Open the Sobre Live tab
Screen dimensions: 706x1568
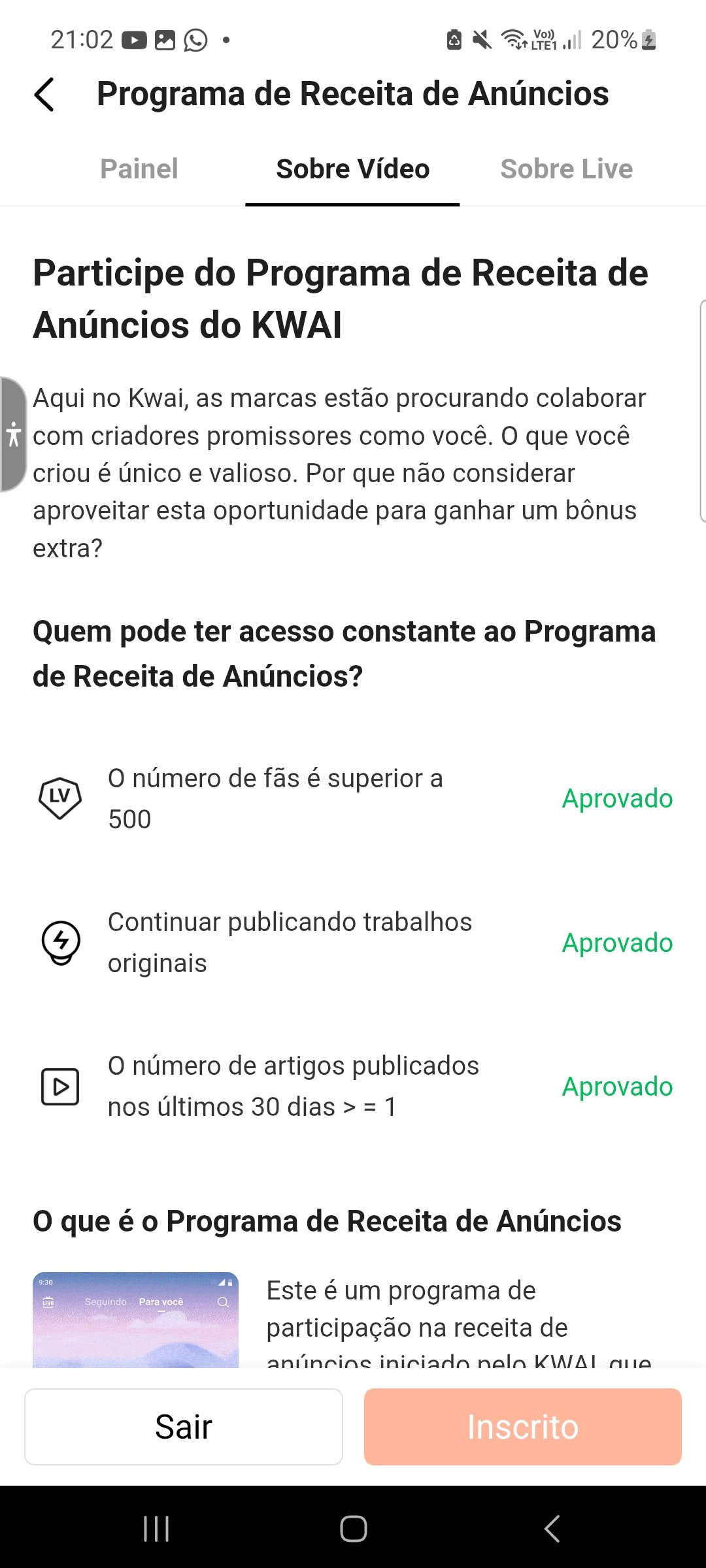click(566, 169)
